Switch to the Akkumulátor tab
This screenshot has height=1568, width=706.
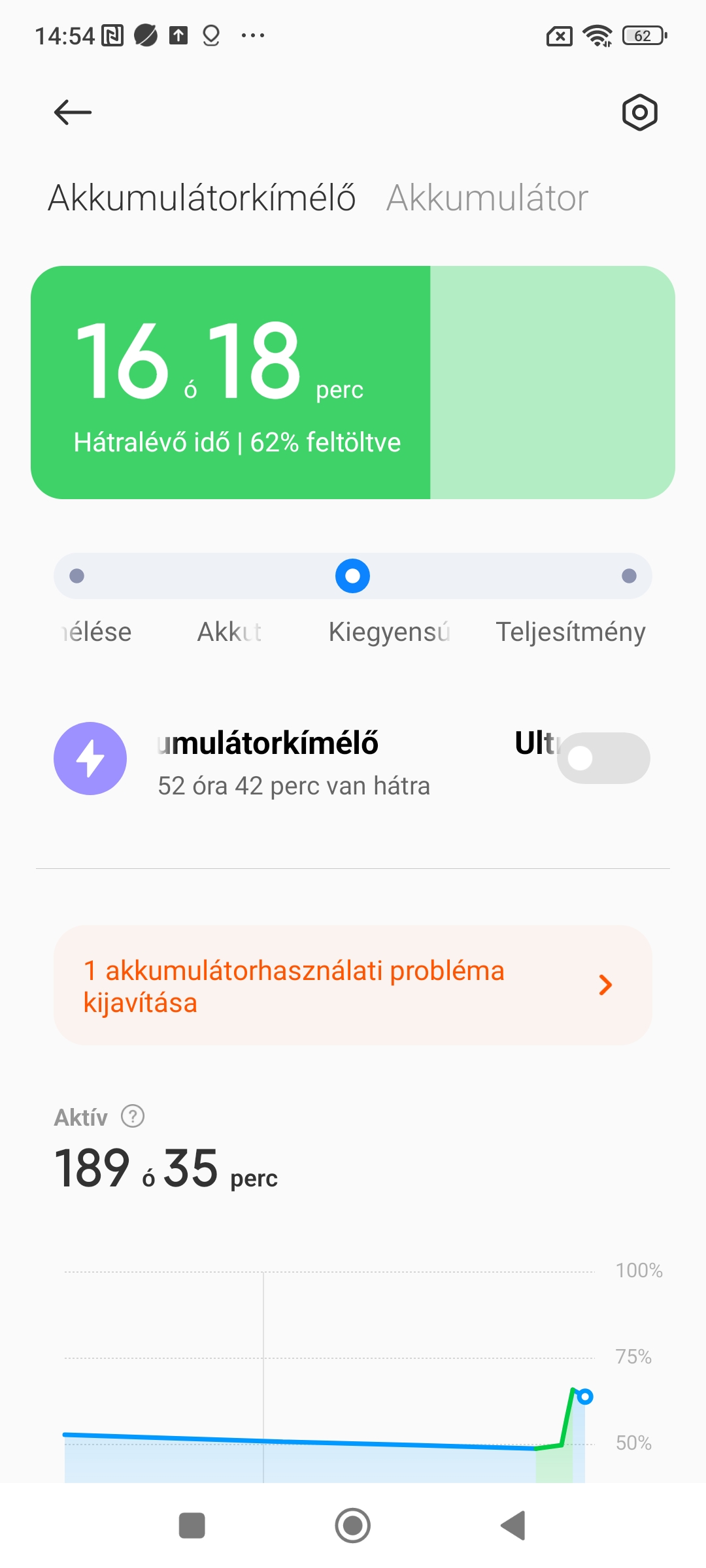[487, 198]
